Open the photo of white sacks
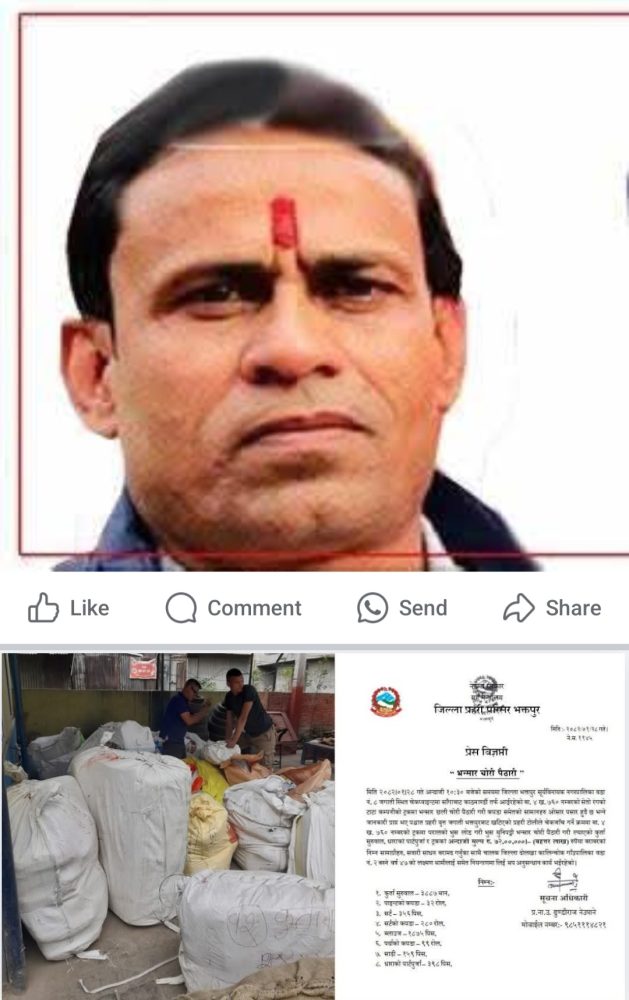Screen dimensions: 629x1000 pos(168,825)
